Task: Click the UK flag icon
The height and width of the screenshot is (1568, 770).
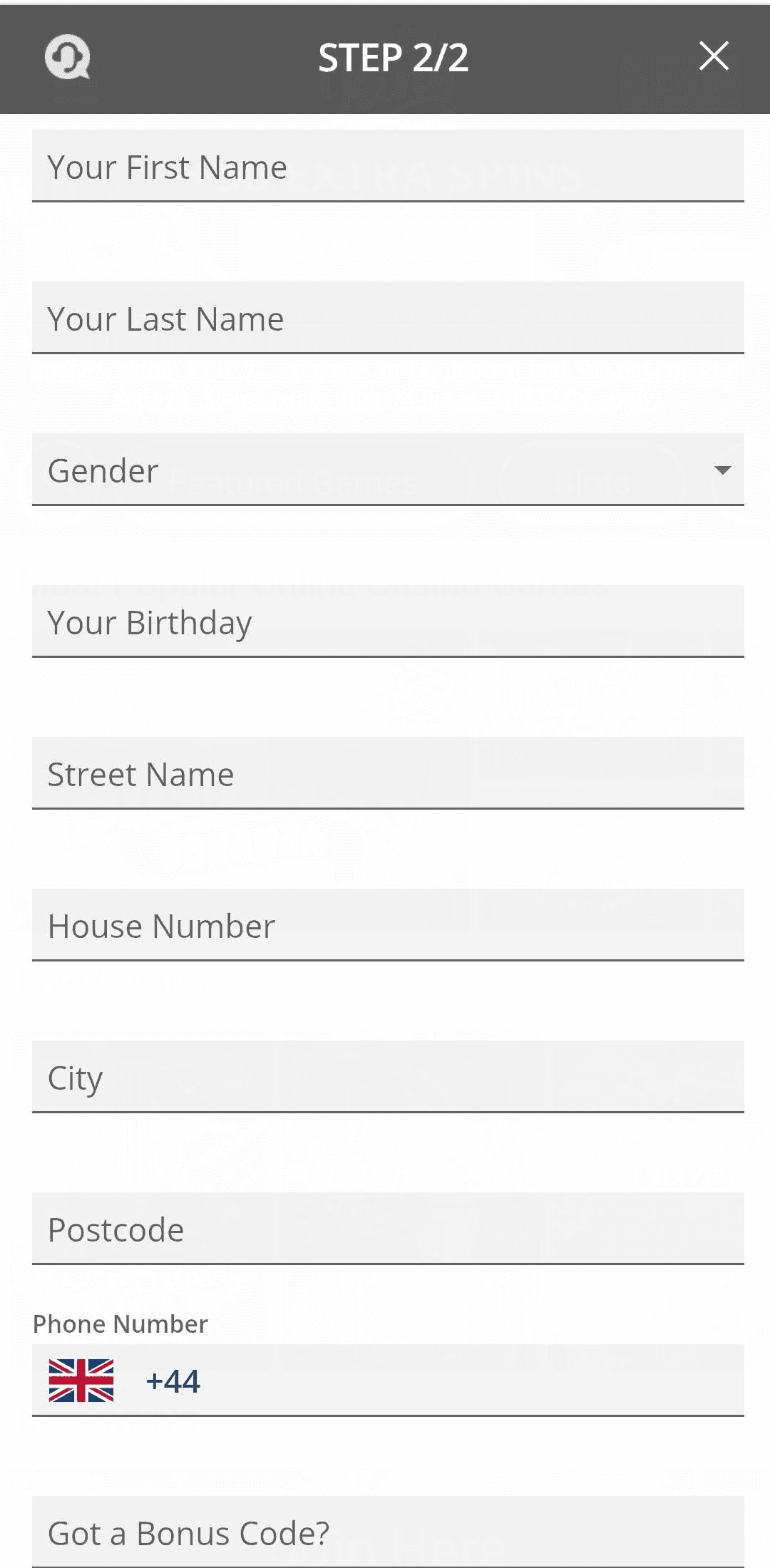Action: click(82, 1381)
